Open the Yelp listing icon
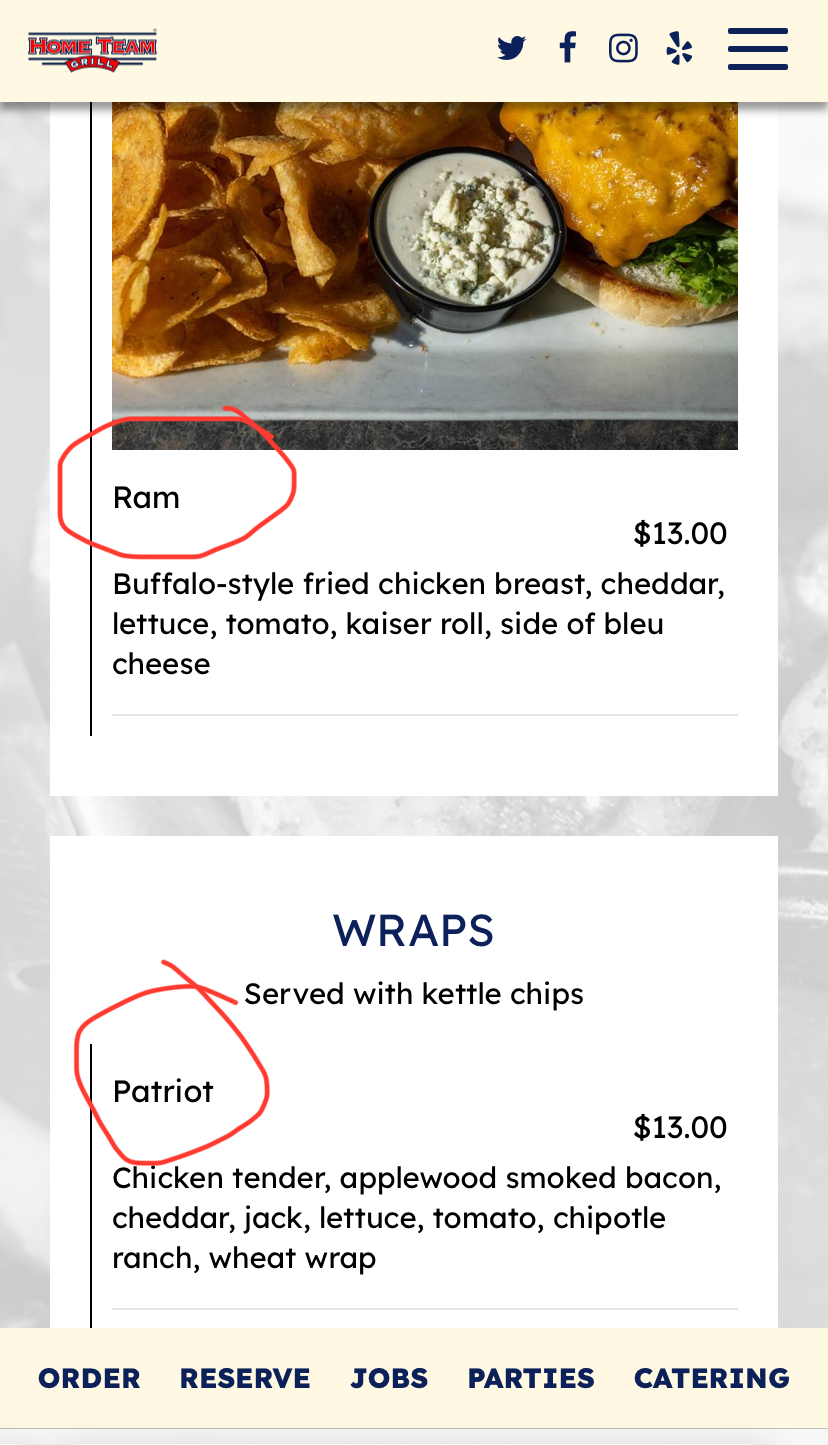 (x=680, y=48)
